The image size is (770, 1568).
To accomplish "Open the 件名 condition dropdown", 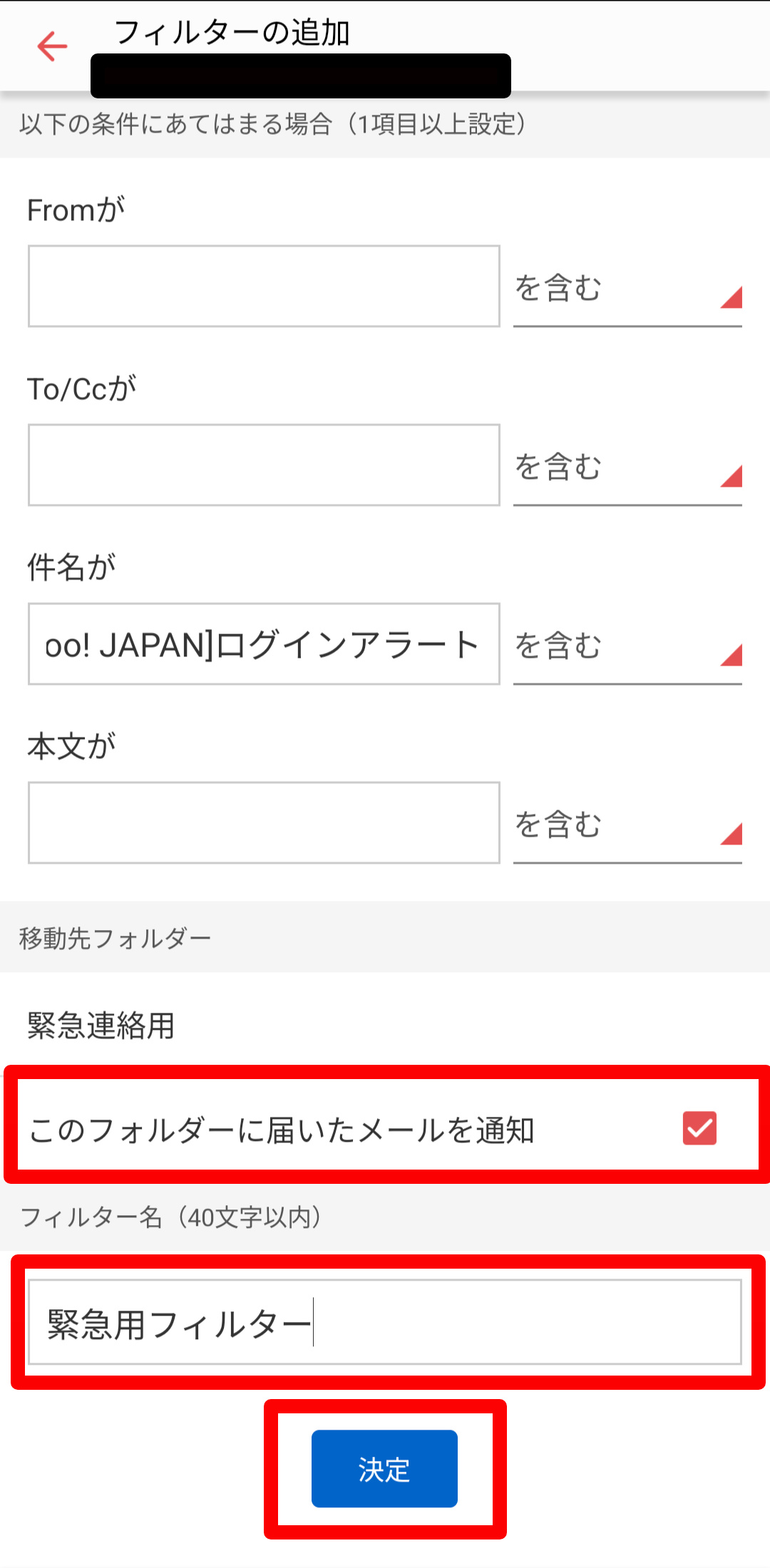I will tap(627, 646).
